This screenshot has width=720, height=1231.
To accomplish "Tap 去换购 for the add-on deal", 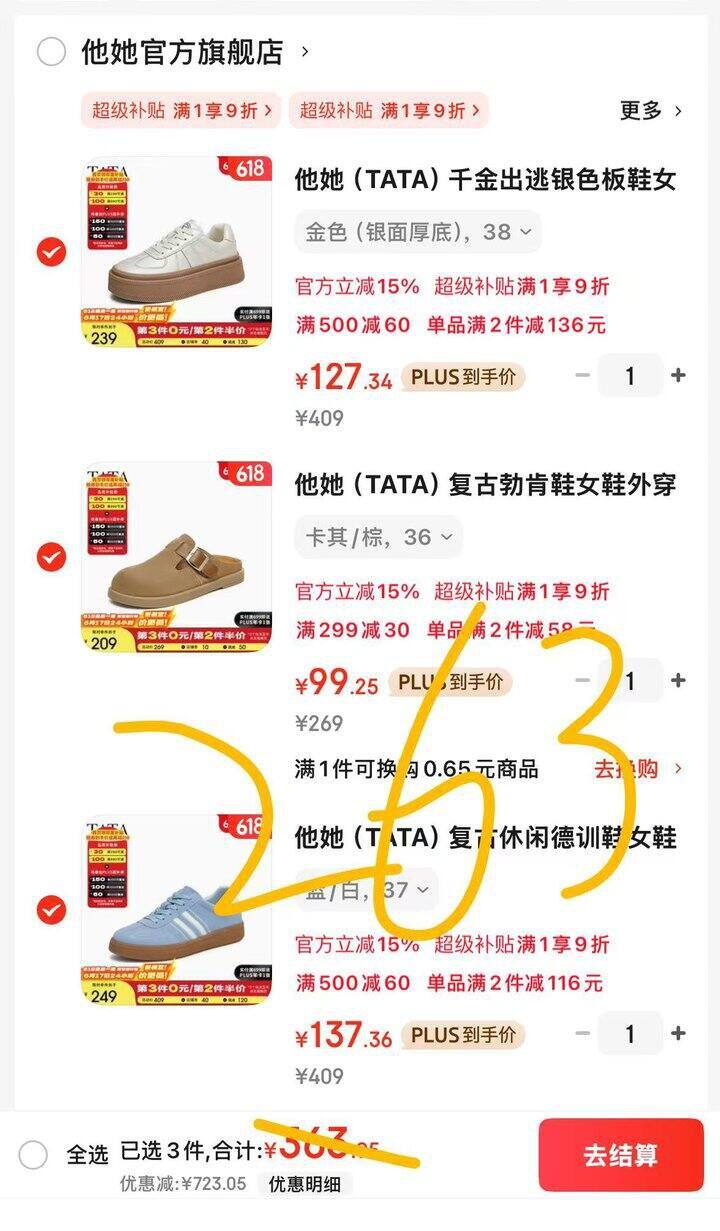I will point(638,769).
